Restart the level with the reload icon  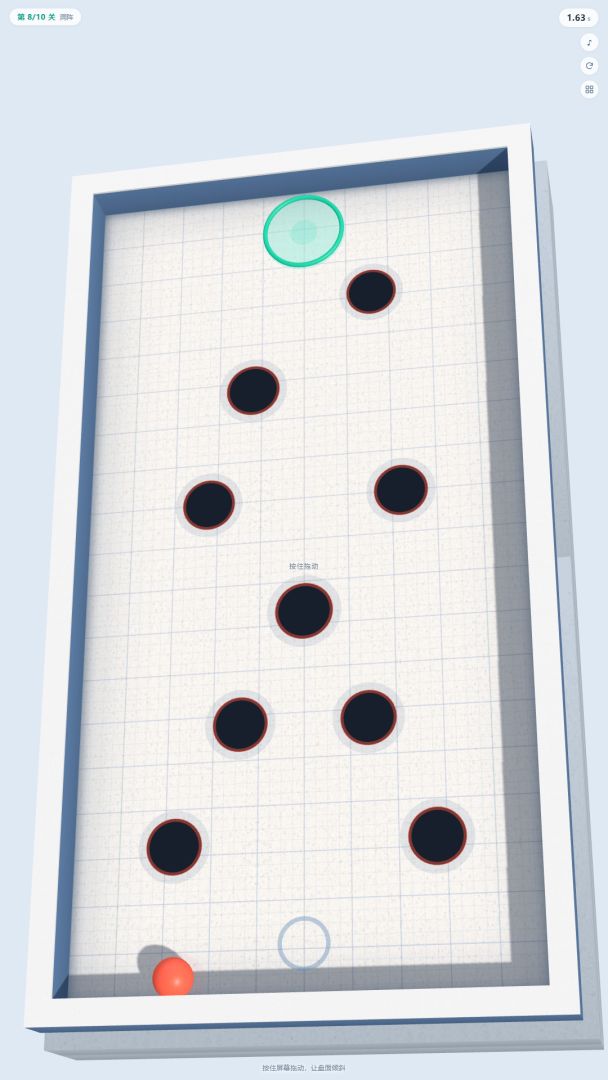coord(589,66)
